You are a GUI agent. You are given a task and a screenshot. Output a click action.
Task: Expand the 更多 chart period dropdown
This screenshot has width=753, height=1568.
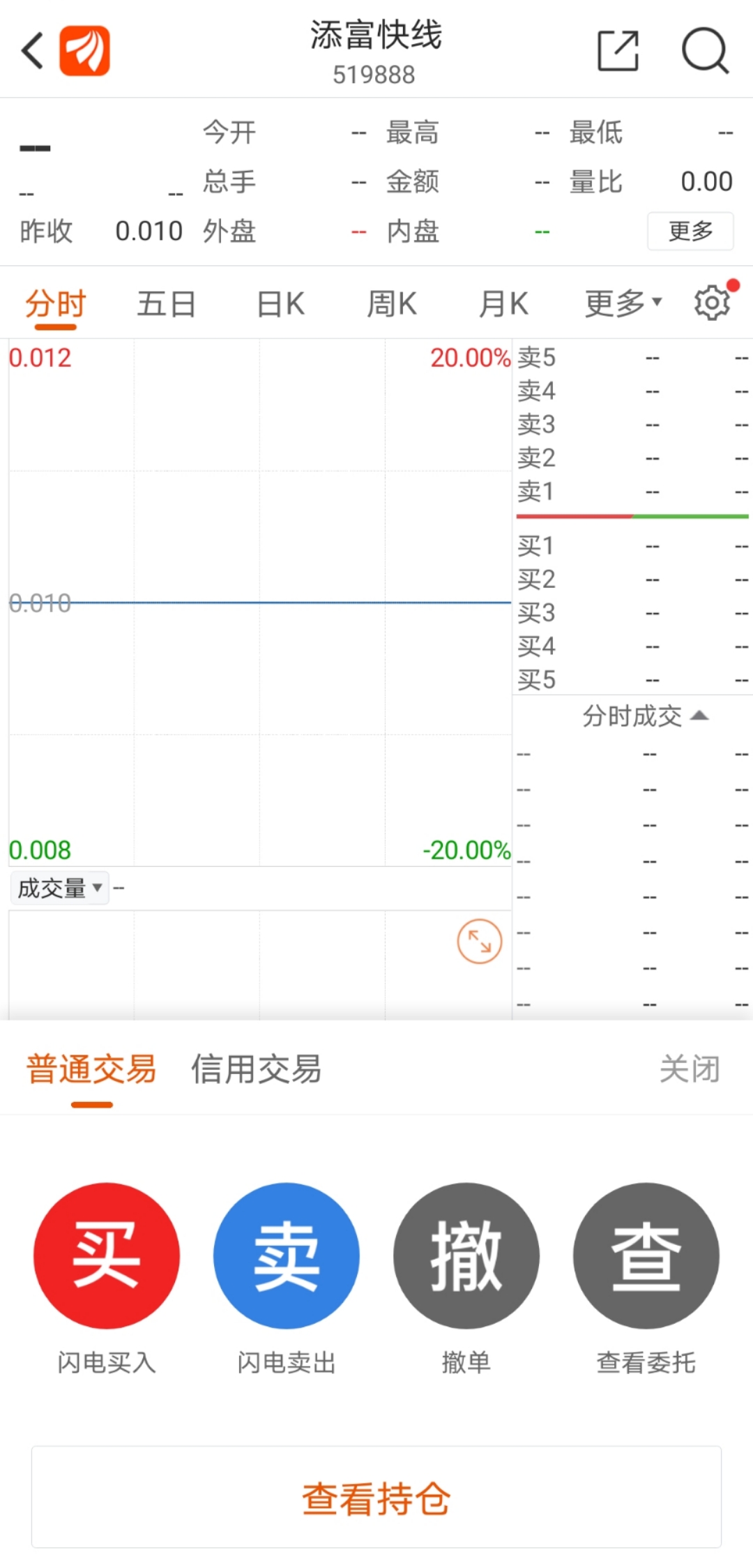(622, 303)
